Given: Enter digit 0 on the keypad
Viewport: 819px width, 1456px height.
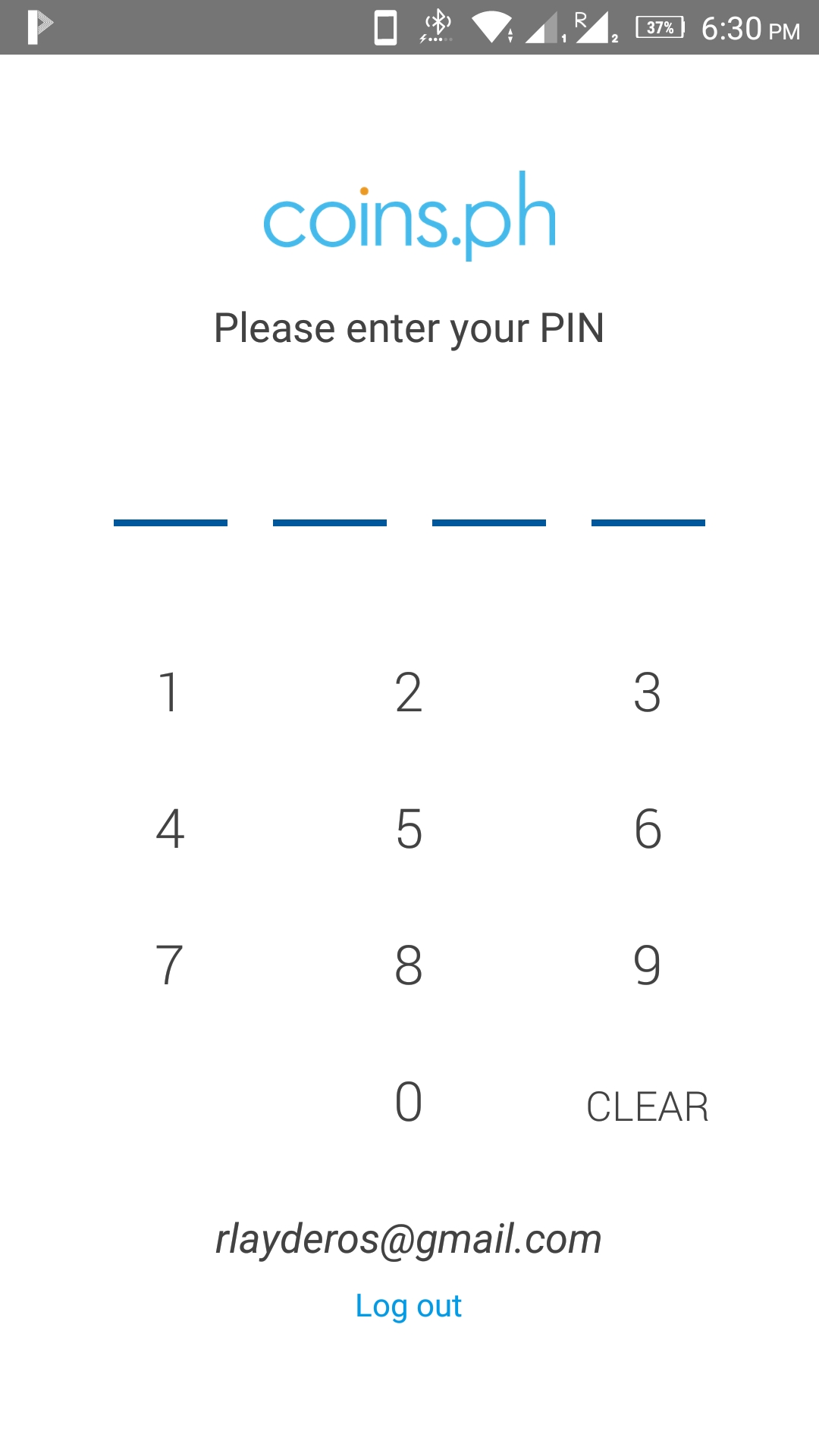Looking at the screenshot, I should pos(409,1102).
